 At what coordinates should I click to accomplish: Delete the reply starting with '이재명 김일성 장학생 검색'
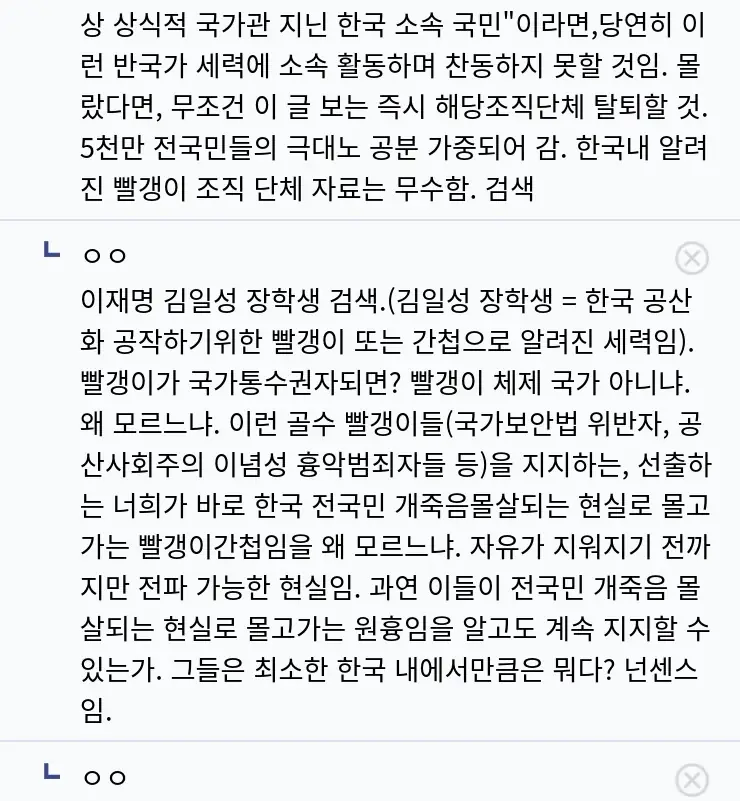692,258
